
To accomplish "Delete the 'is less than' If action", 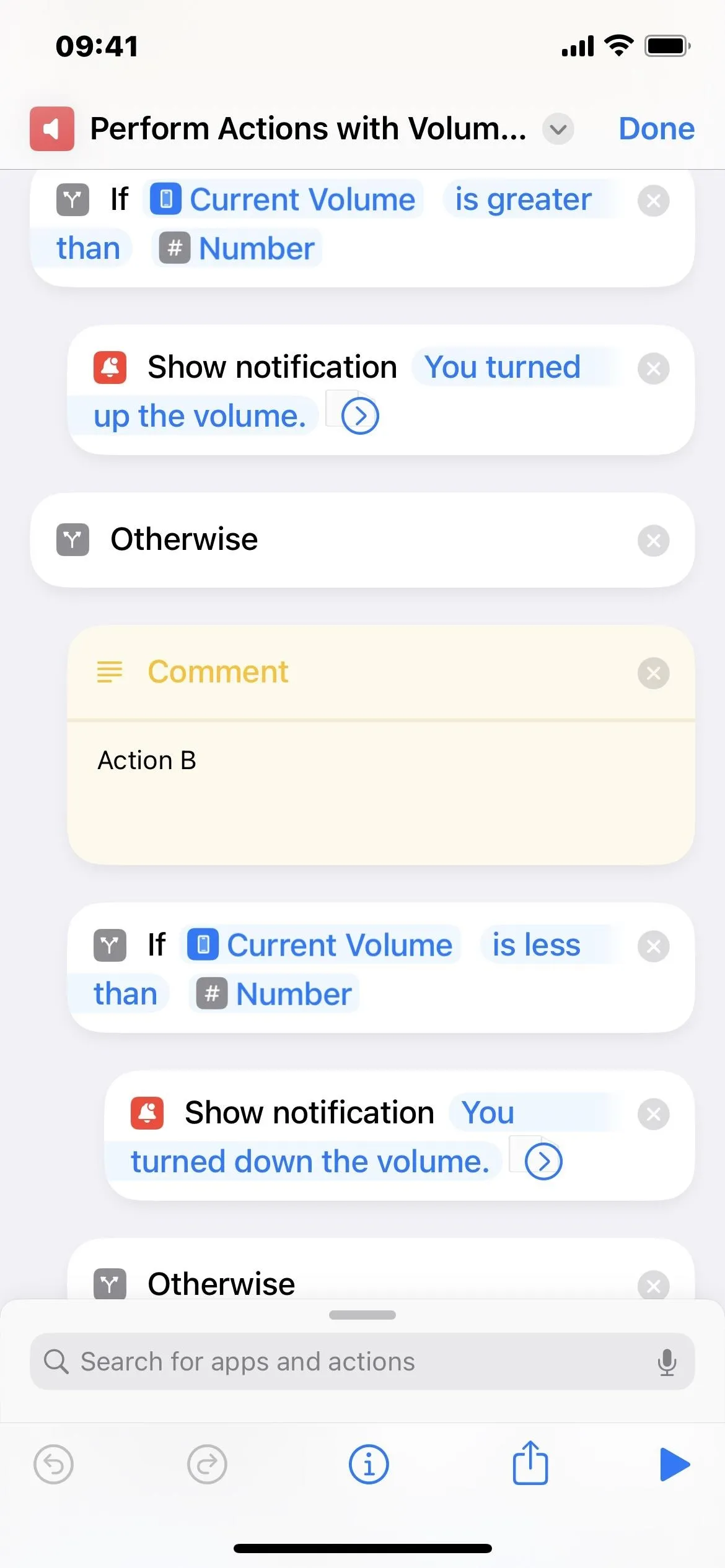I will [x=653, y=946].
